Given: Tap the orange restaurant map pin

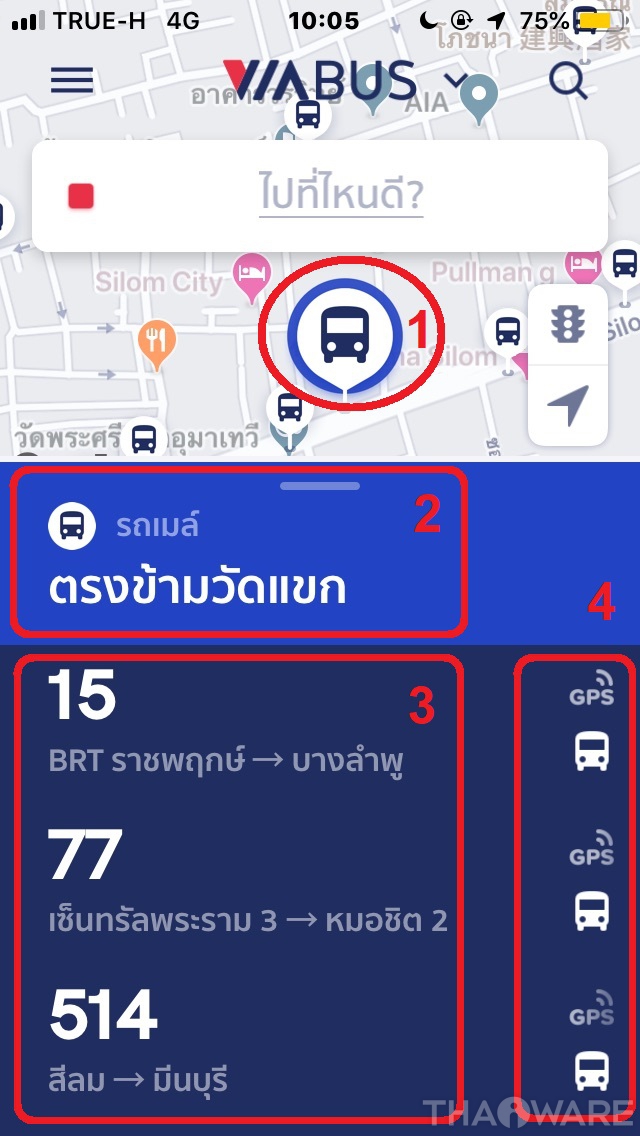Looking at the screenshot, I should 157,341.
